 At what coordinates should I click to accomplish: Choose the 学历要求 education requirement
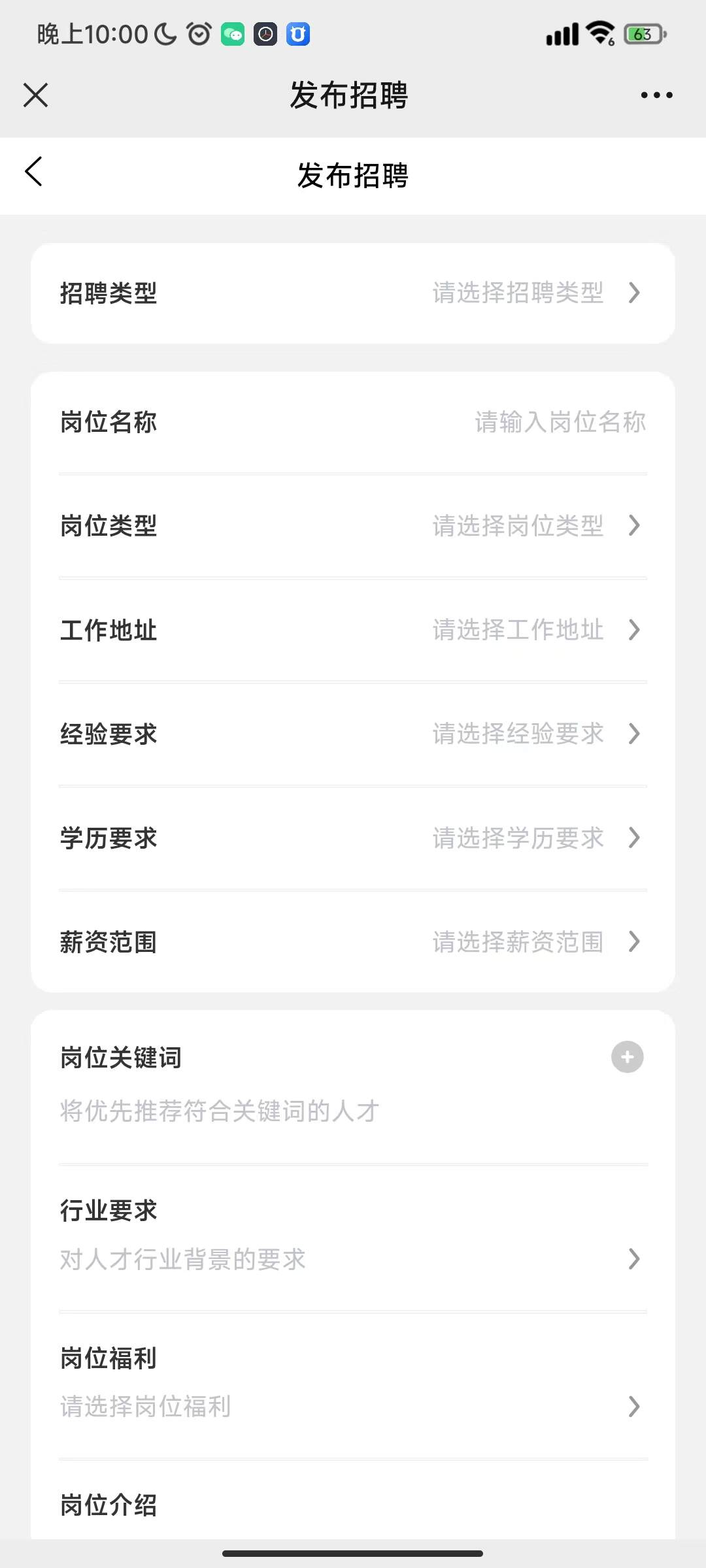[353, 838]
